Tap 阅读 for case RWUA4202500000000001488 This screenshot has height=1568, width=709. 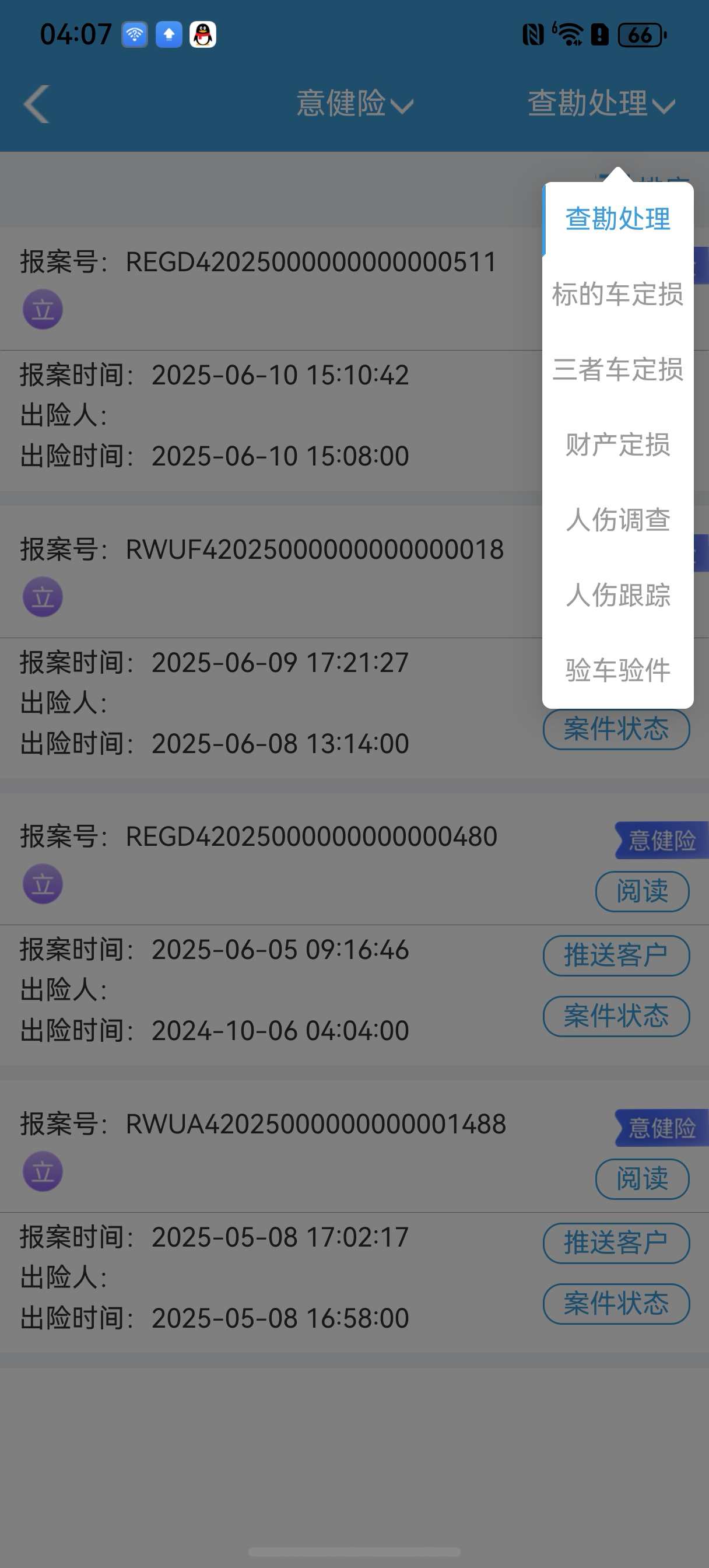[x=641, y=1179]
